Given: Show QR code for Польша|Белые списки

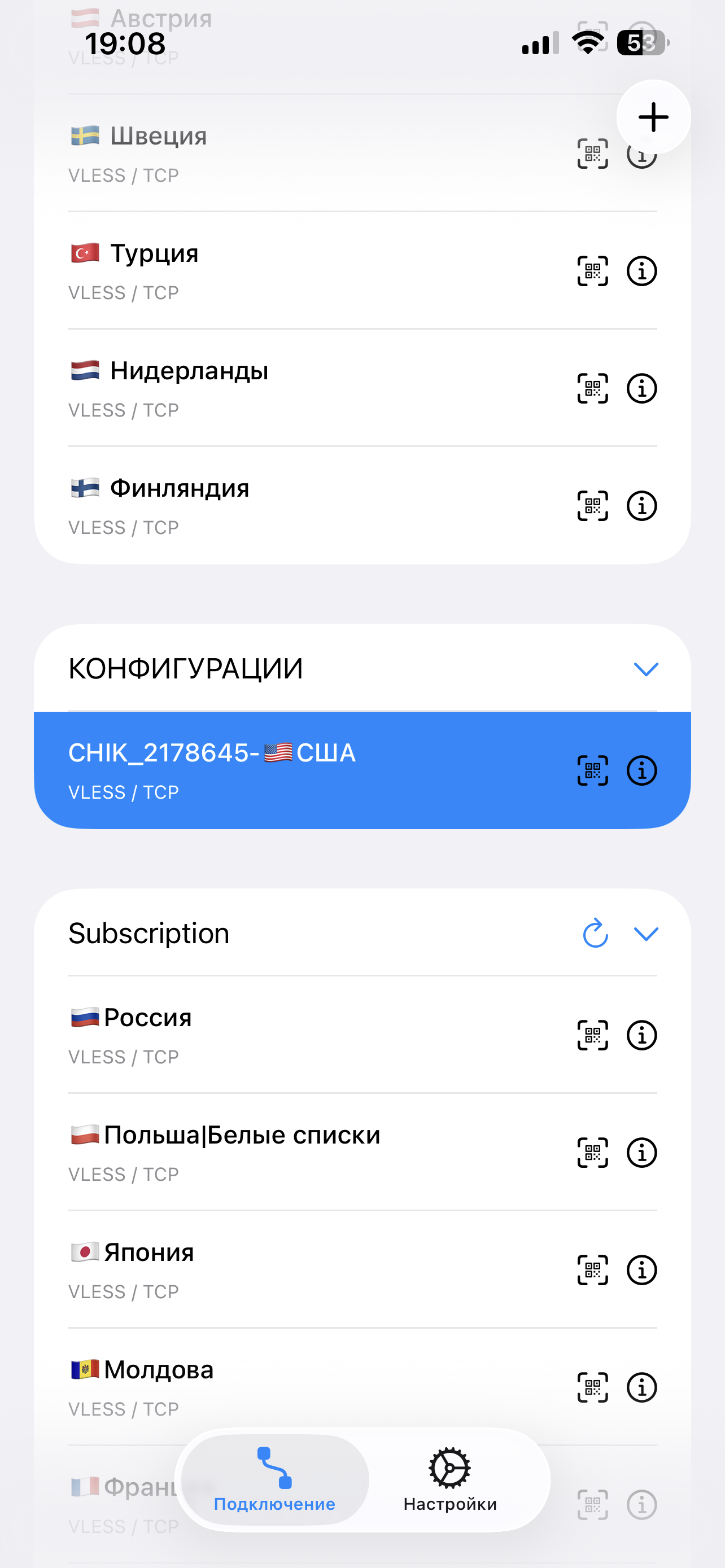Looking at the screenshot, I should pos(592,1152).
